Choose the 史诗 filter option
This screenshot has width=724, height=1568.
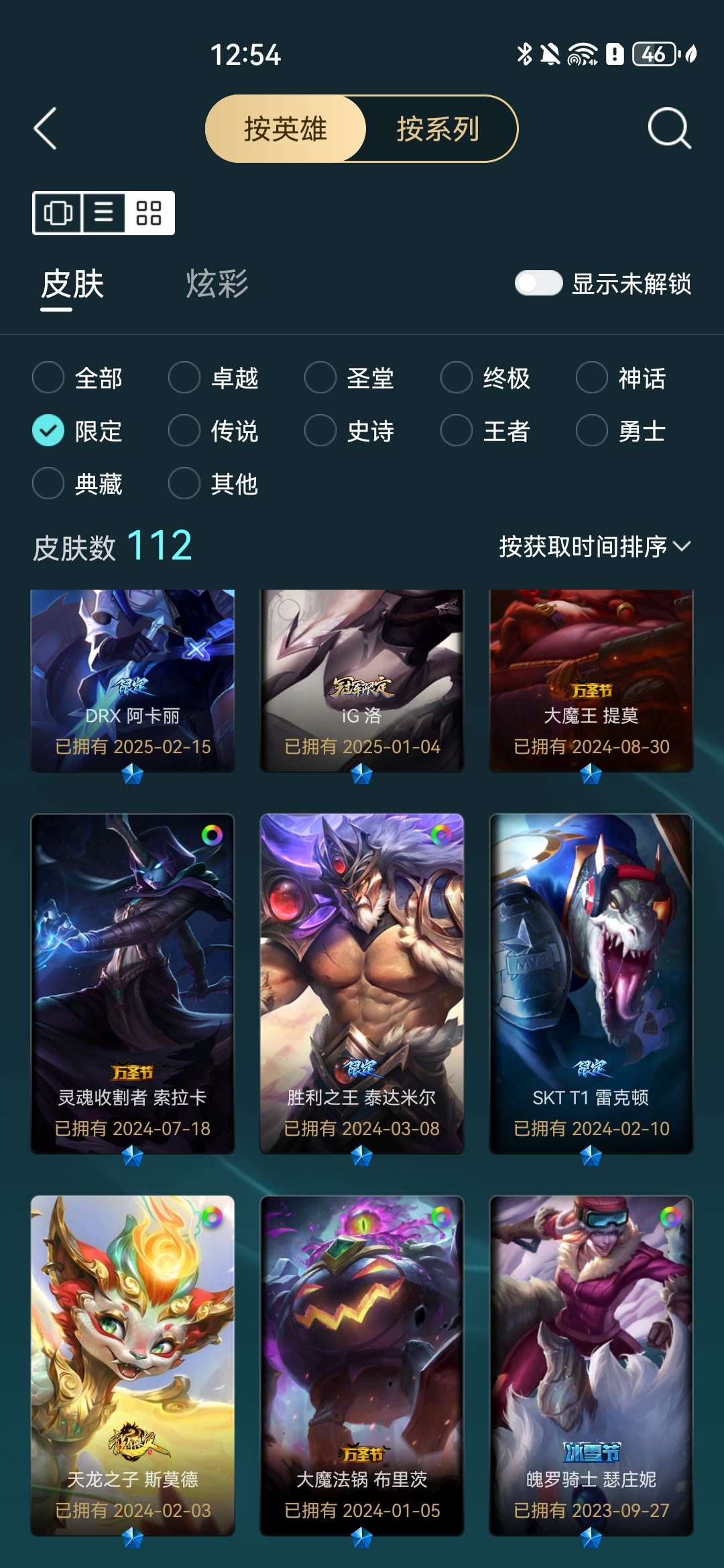click(320, 430)
